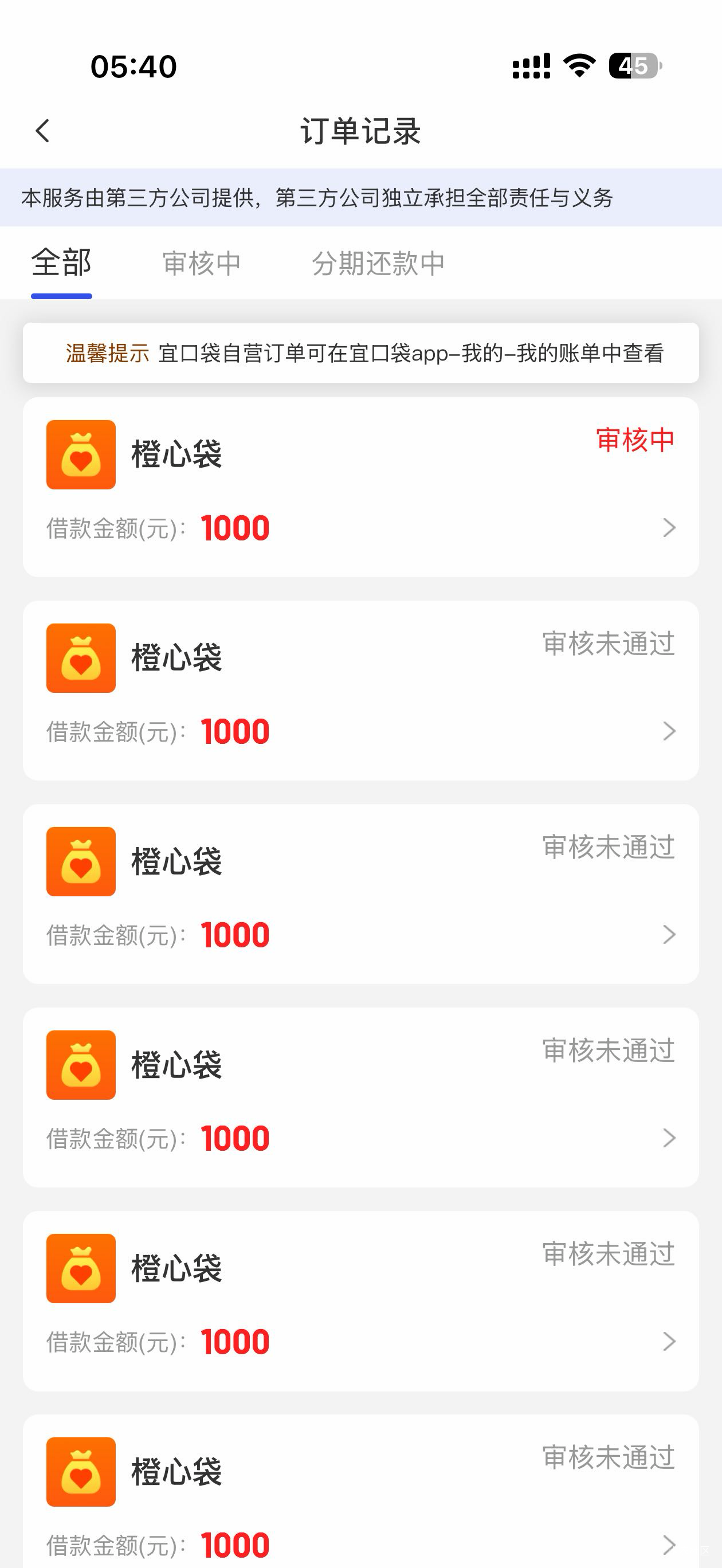This screenshot has height=1568, width=722.
Task: Go back from the 订单记录 page
Action: (42, 131)
